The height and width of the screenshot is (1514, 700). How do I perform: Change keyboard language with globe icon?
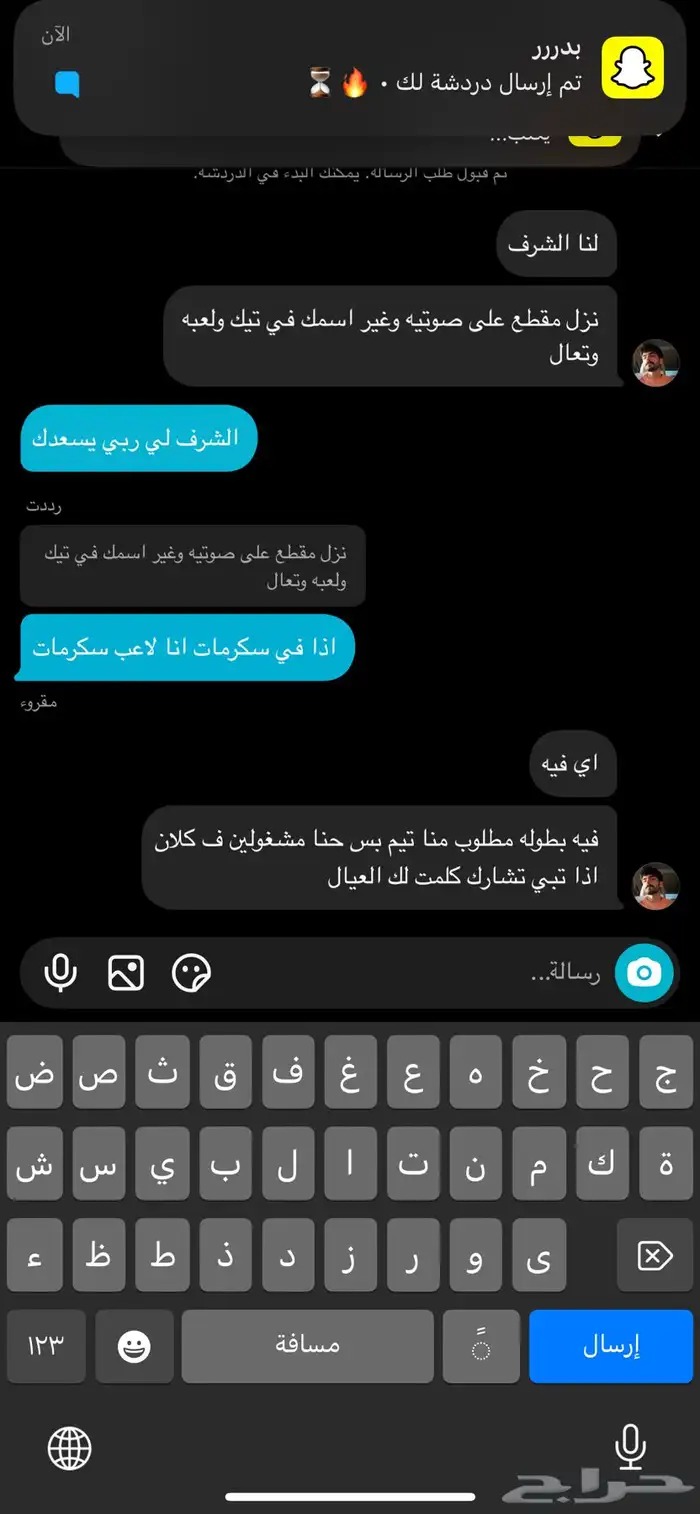70,1447
